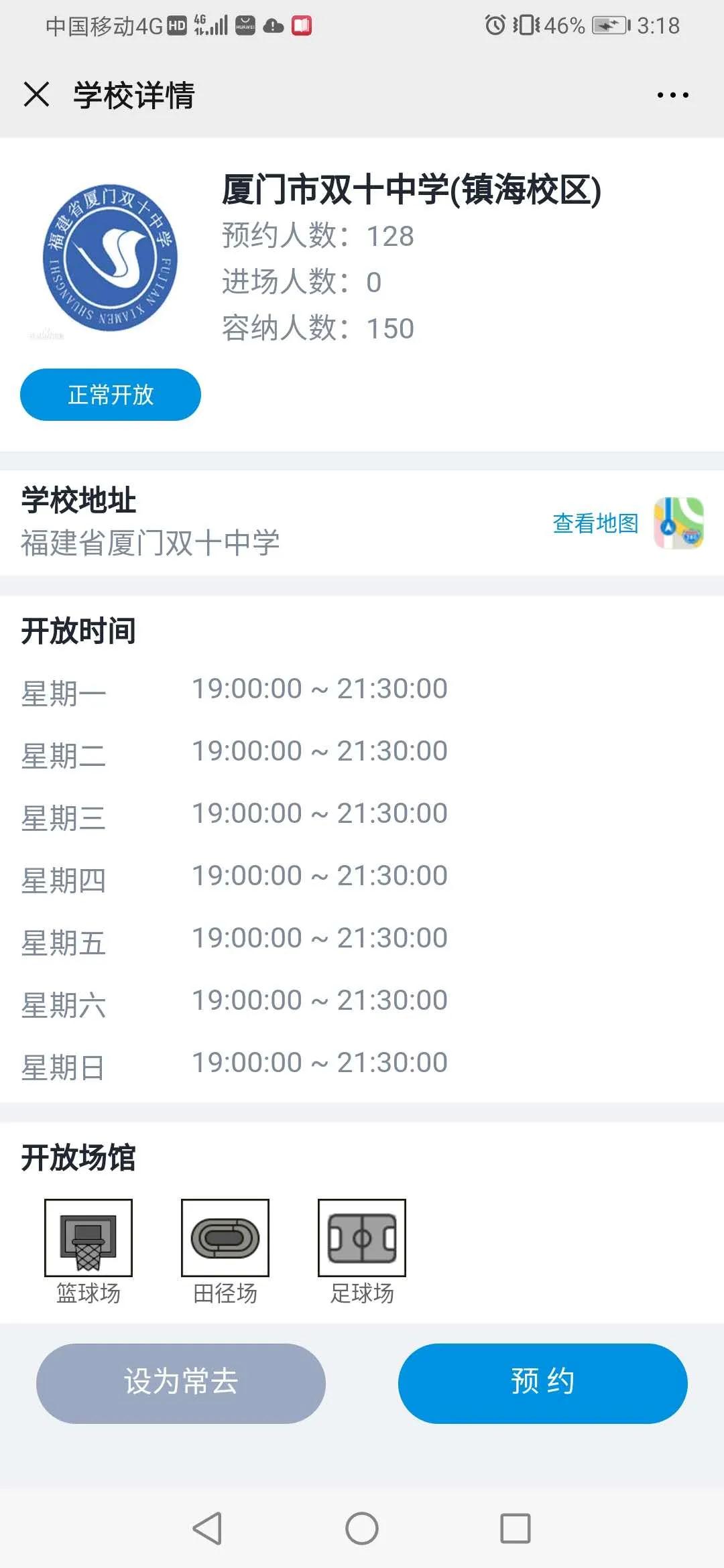Close the 学校详情 page
This screenshot has width=724, height=1568.
pyautogui.click(x=36, y=94)
